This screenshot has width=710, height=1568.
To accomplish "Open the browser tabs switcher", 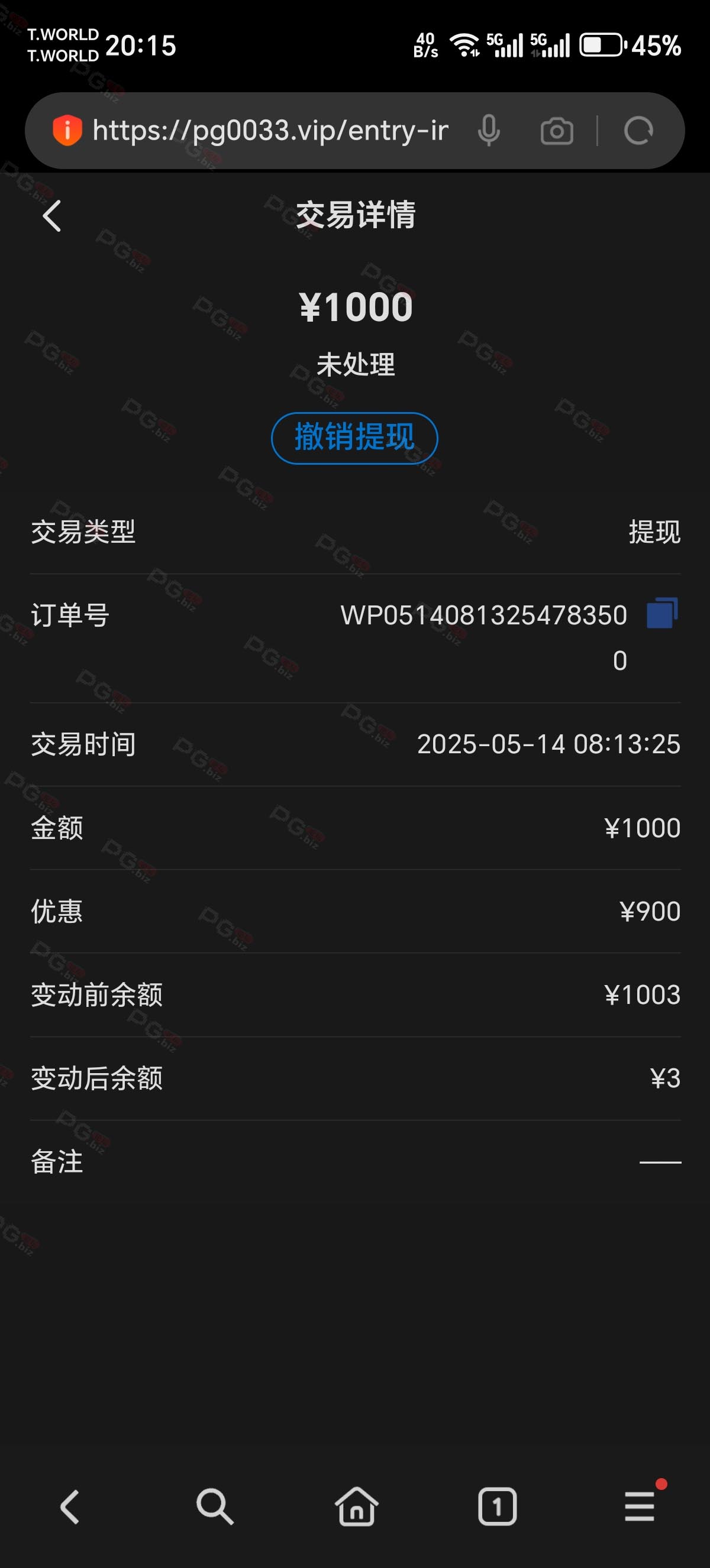I will 498,1507.
